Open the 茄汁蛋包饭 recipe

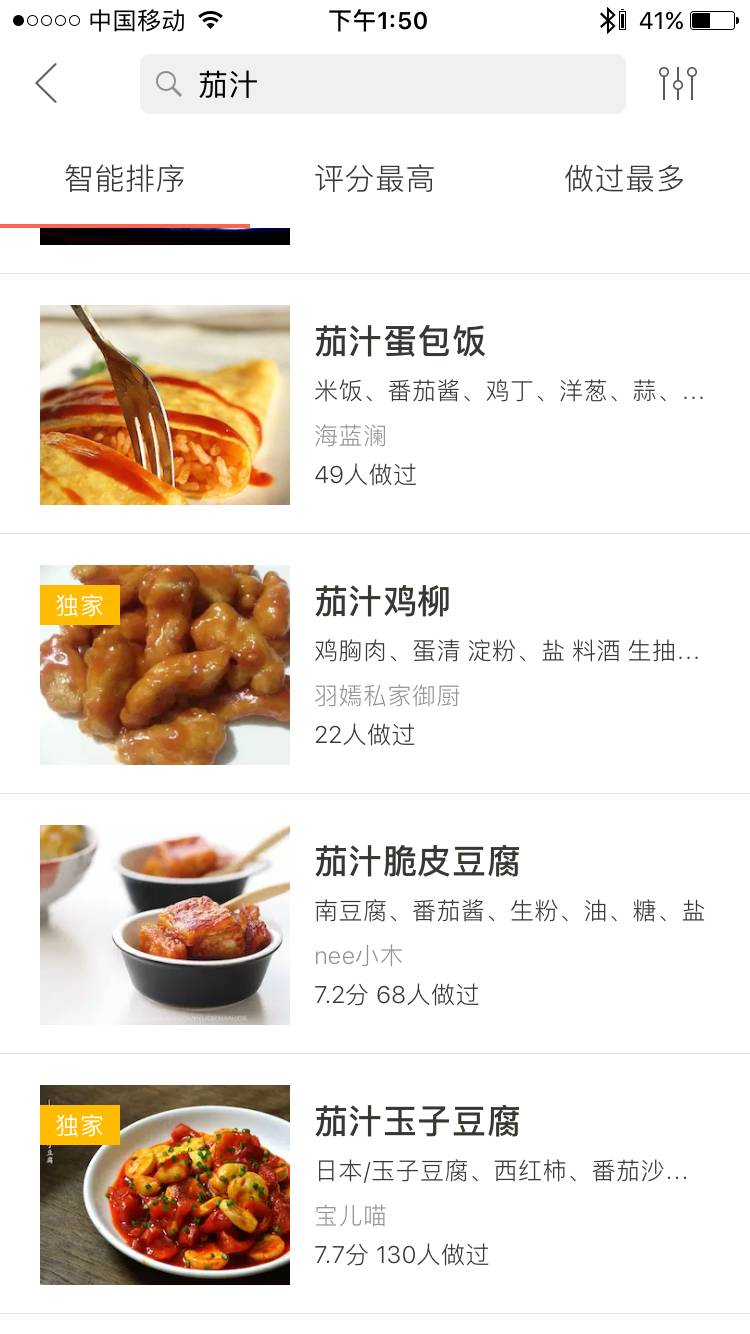click(x=400, y=342)
